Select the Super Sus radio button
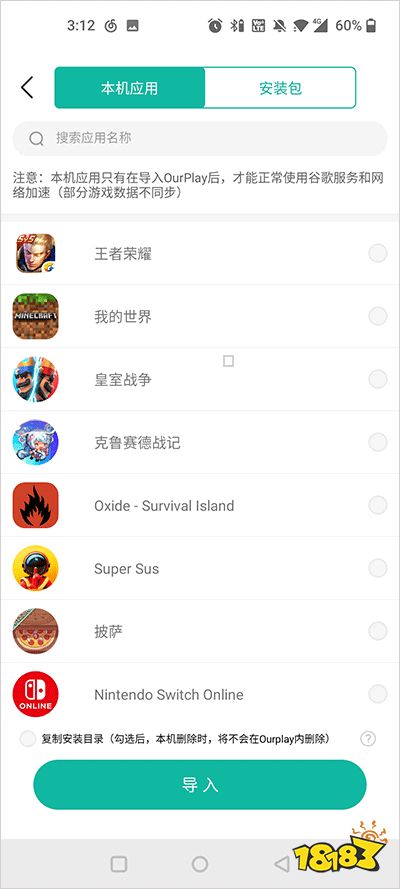 [x=378, y=568]
